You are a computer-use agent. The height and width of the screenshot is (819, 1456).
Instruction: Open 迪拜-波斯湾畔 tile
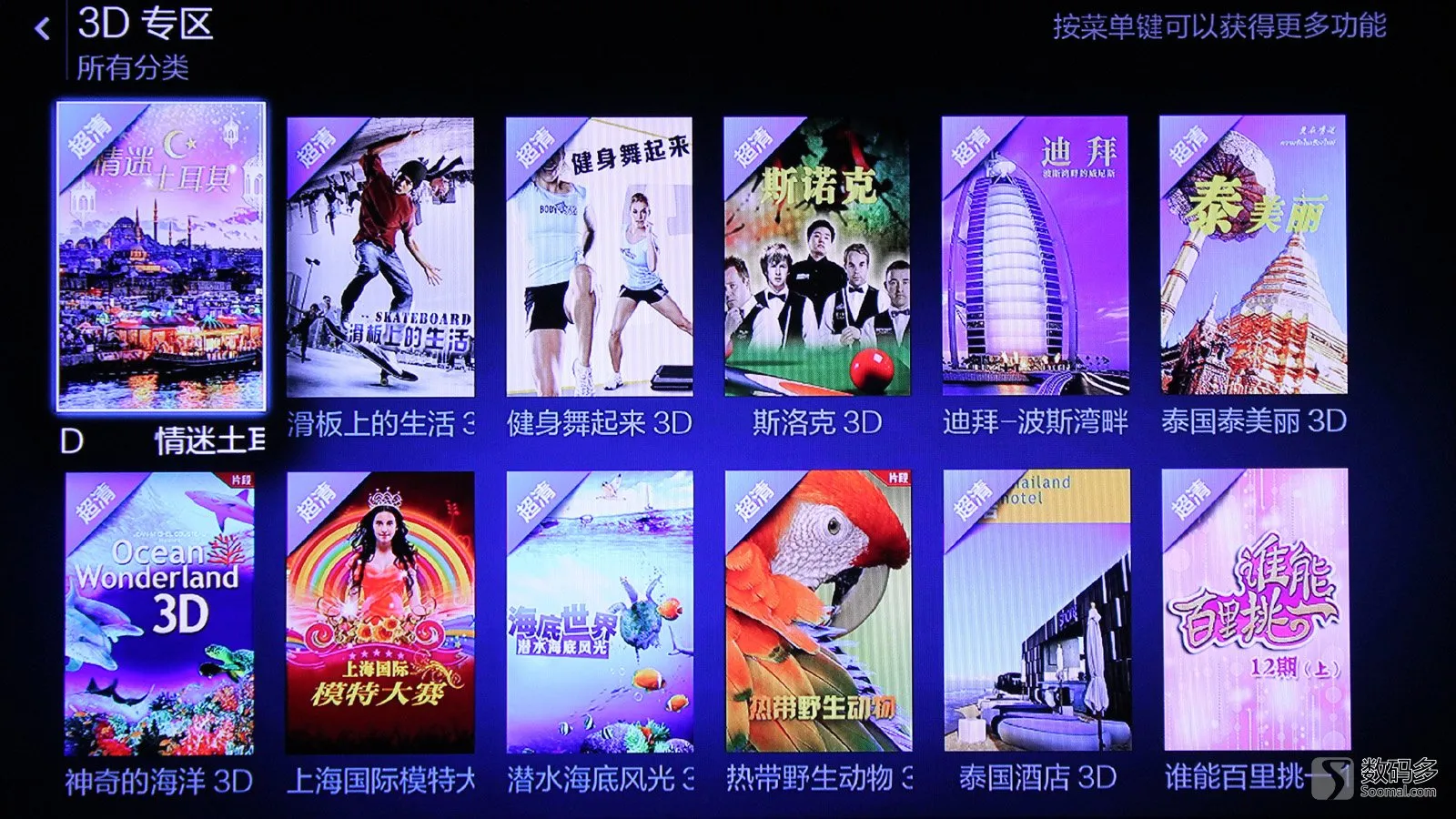[1035, 256]
